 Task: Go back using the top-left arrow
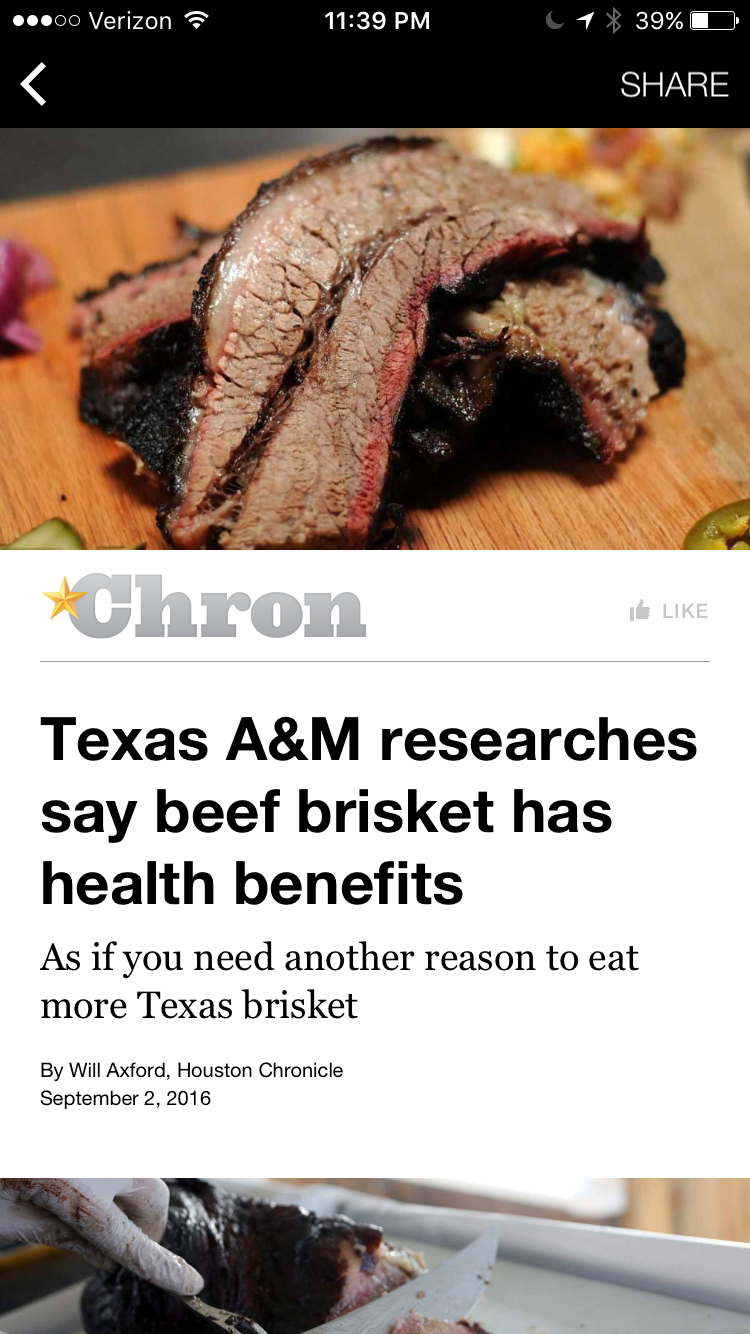coord(34,85)
